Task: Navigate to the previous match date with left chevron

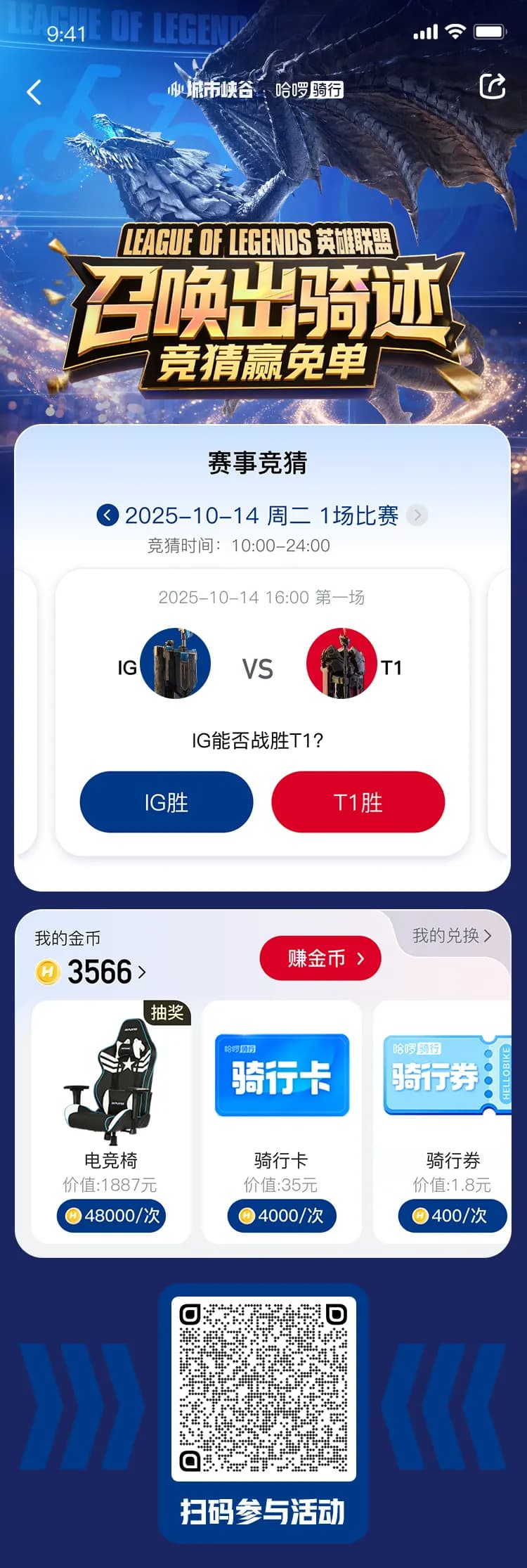Action: (107, 515)
